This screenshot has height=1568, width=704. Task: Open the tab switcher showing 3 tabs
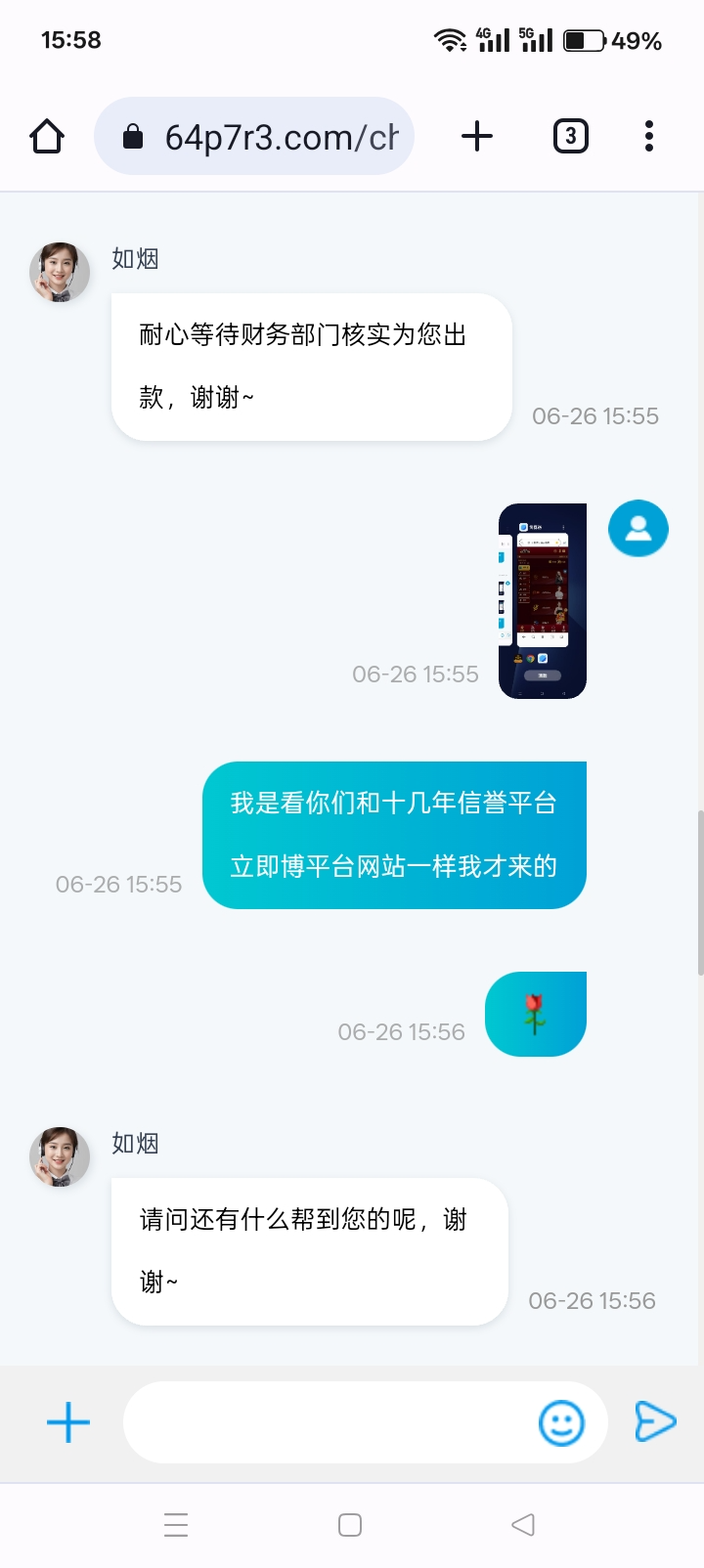(x=570, y=136)
